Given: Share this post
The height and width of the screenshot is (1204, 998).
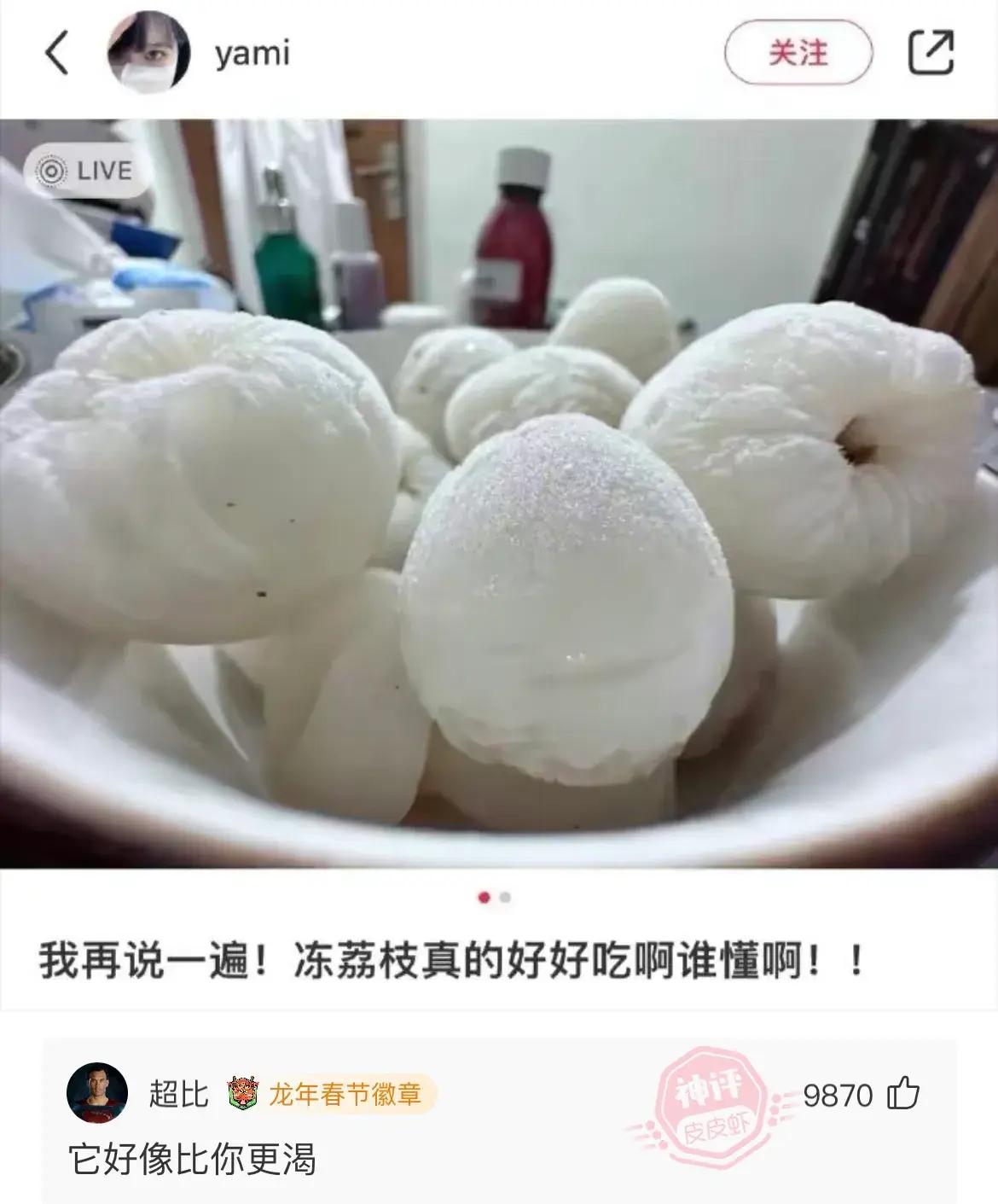Looking at the screenshot, I should pyautogui.click(x=930, y=53).
